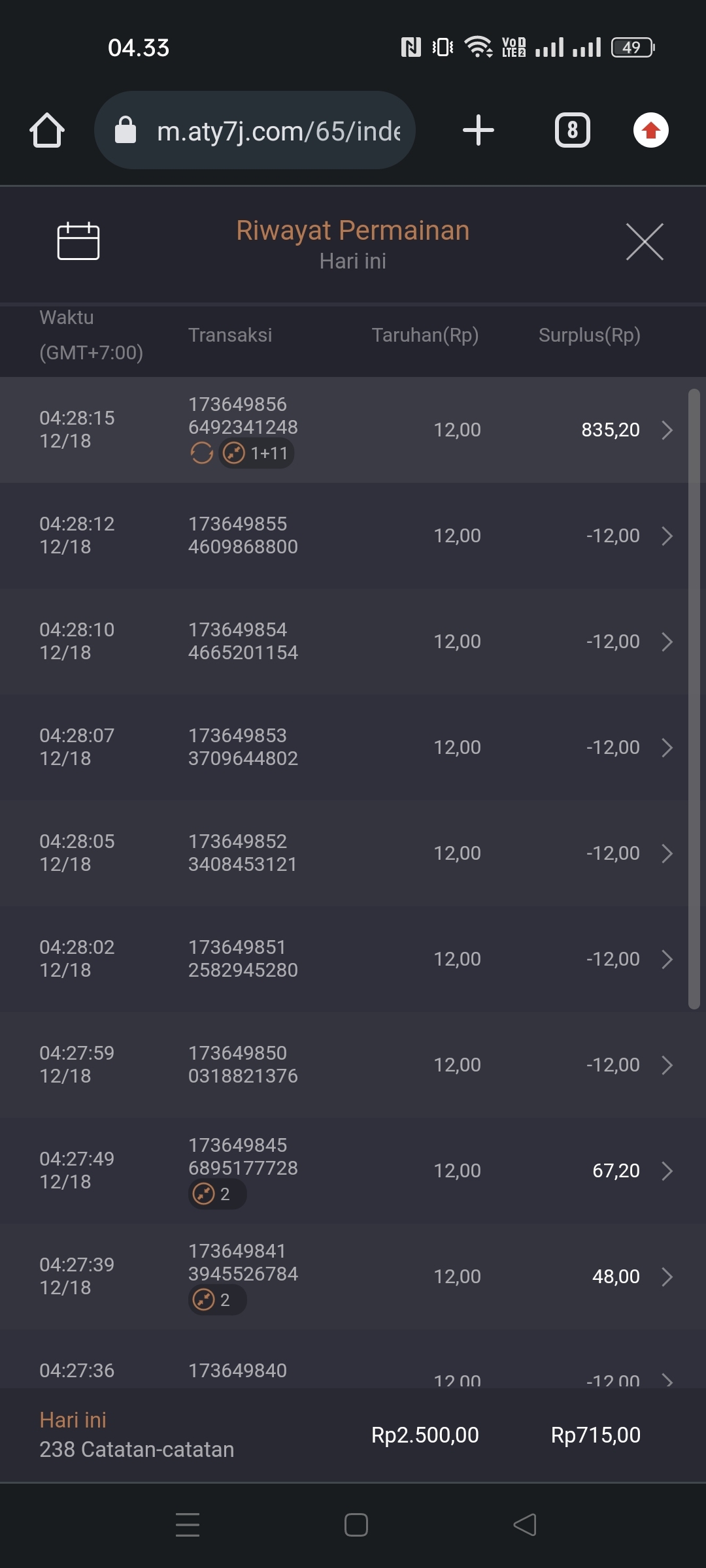Viewport: 706px width, 1568px height.
Task: Edit the m.aty7j.com address bar
Action: click(x=278, y=131)
